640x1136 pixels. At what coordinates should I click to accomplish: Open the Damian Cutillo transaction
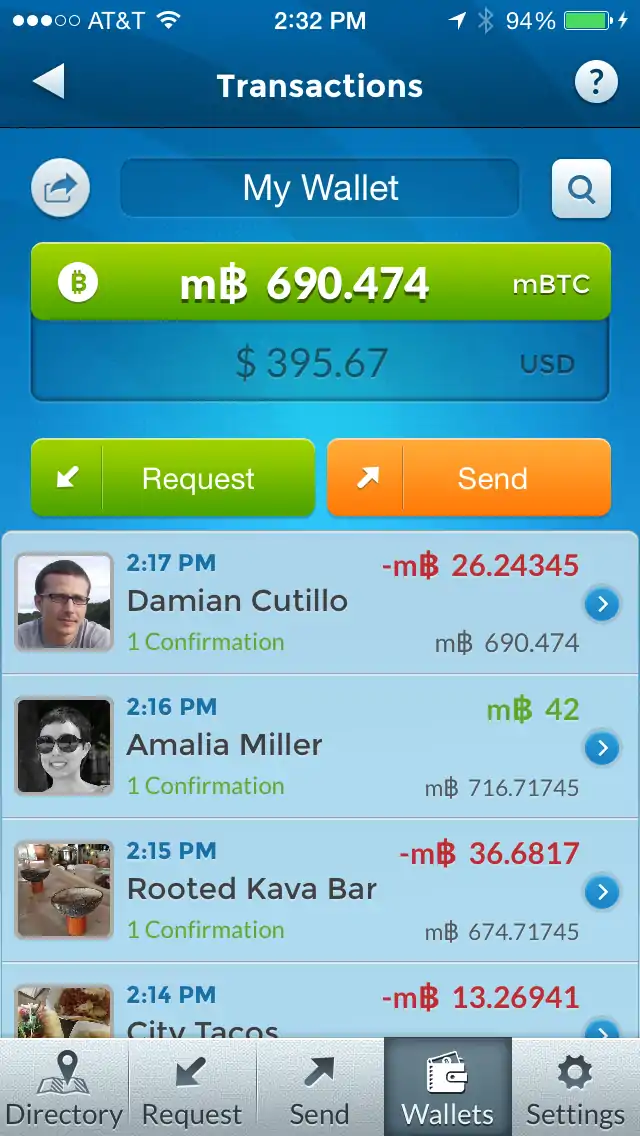click(320, 603)
